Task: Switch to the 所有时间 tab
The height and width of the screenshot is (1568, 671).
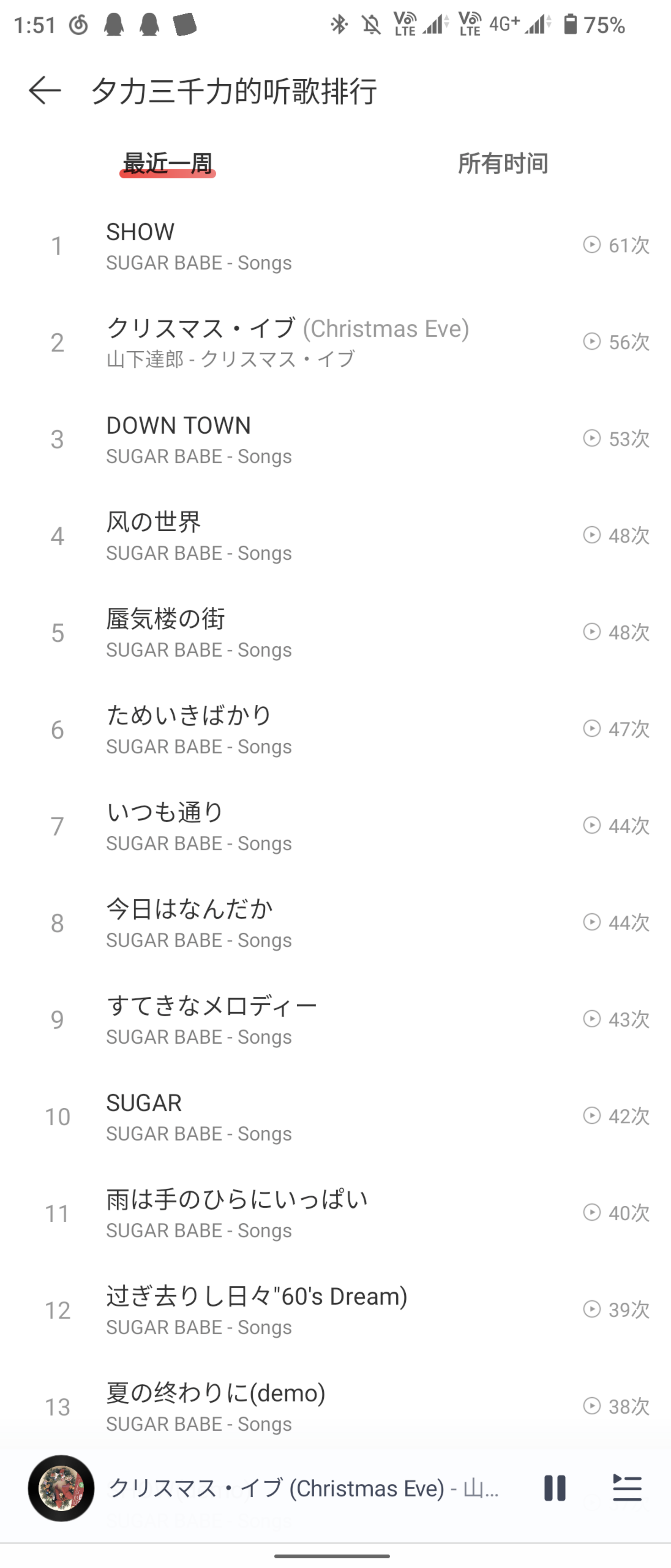Action: (x=502, y=163)
